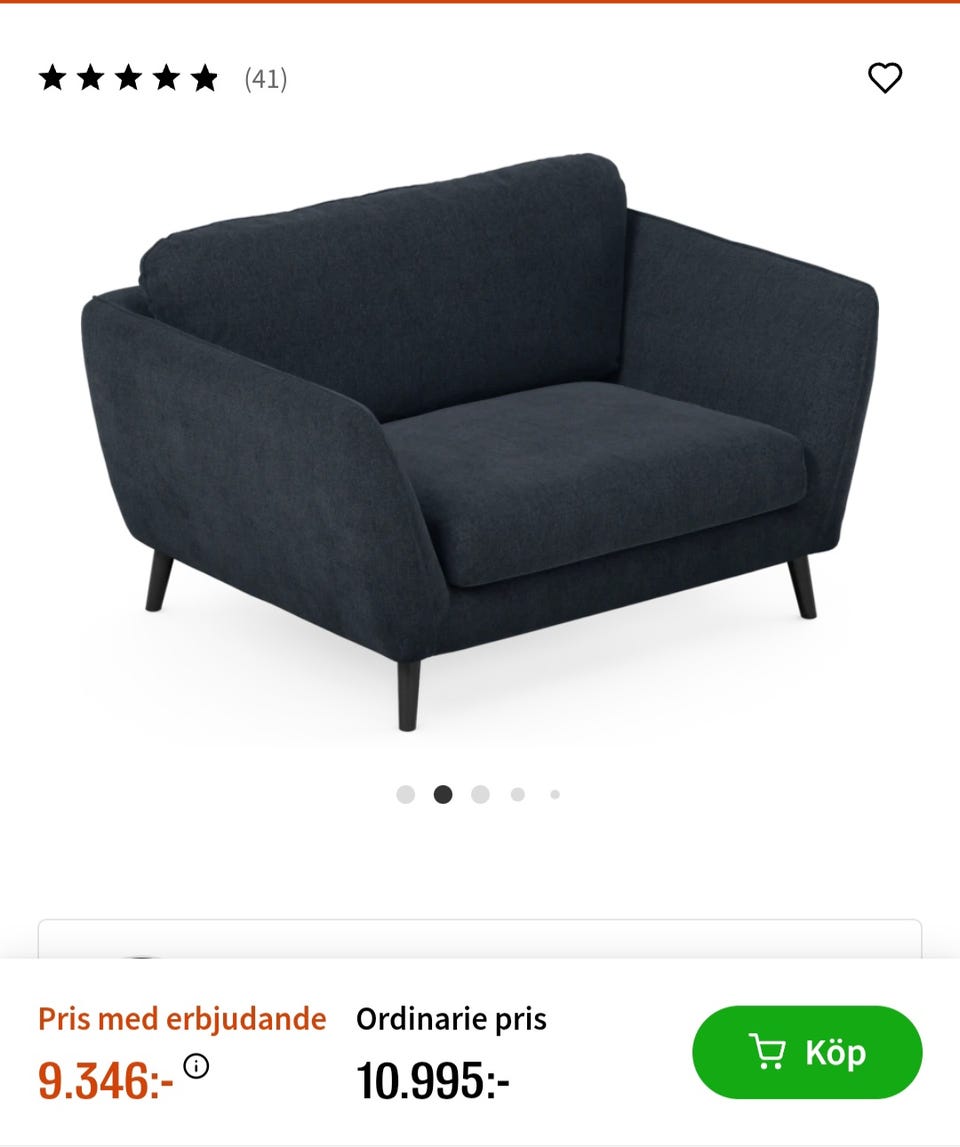
Task: Select the last carousel dot
Action: (553, 794)
